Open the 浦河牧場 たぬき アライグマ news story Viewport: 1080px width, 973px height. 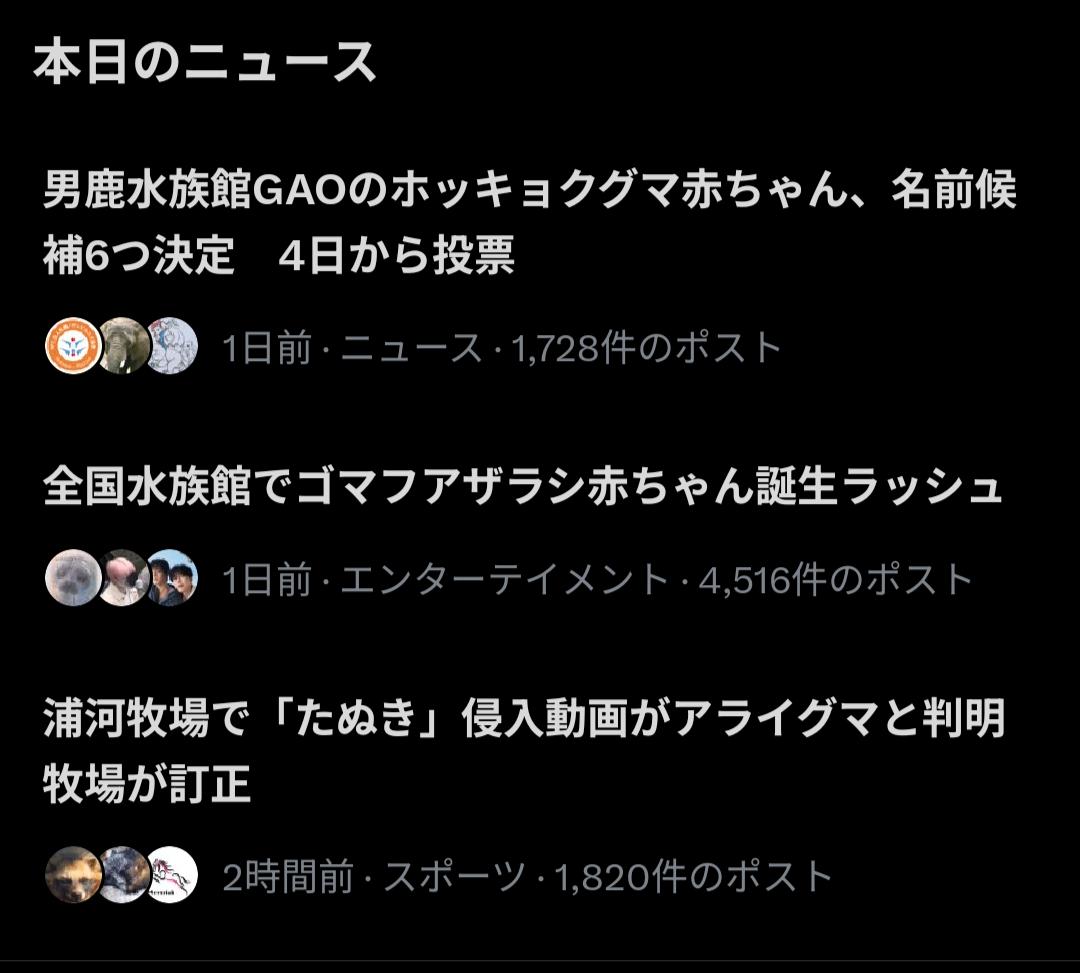coord(522,750)
